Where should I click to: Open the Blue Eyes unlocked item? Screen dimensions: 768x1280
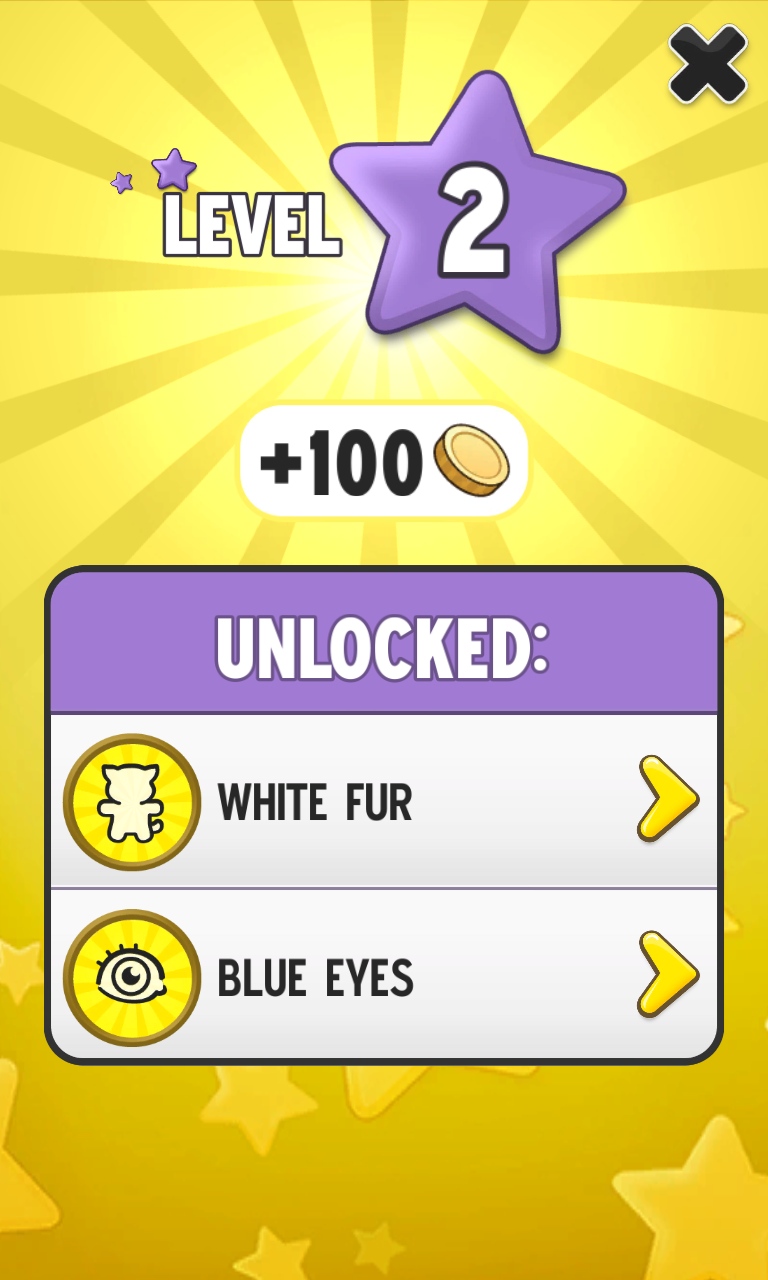384,976
